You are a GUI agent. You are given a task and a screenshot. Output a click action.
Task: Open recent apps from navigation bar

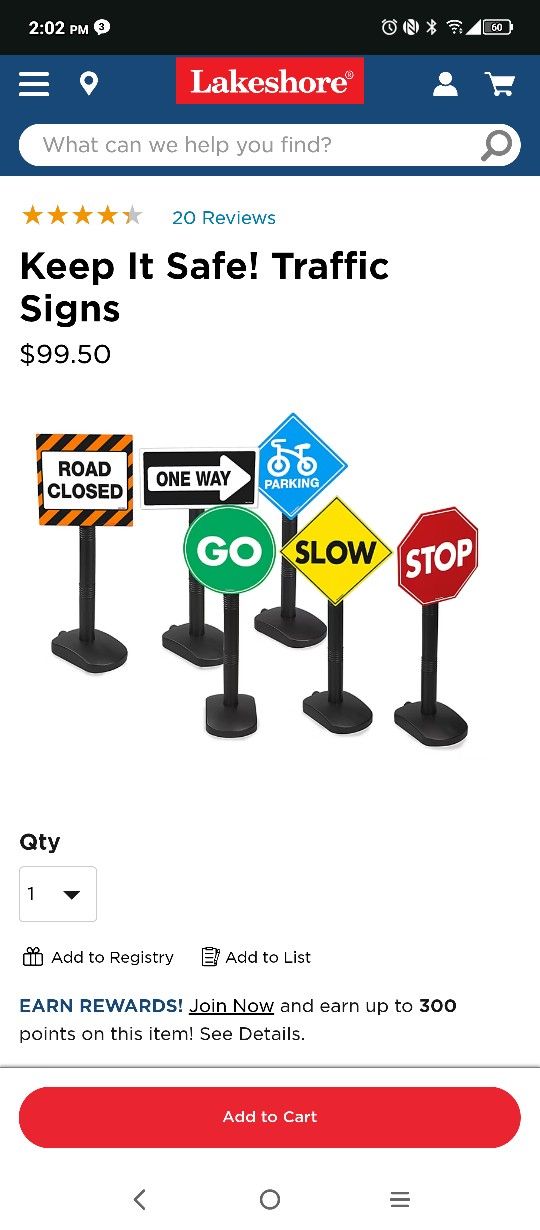click(400, 1199)
